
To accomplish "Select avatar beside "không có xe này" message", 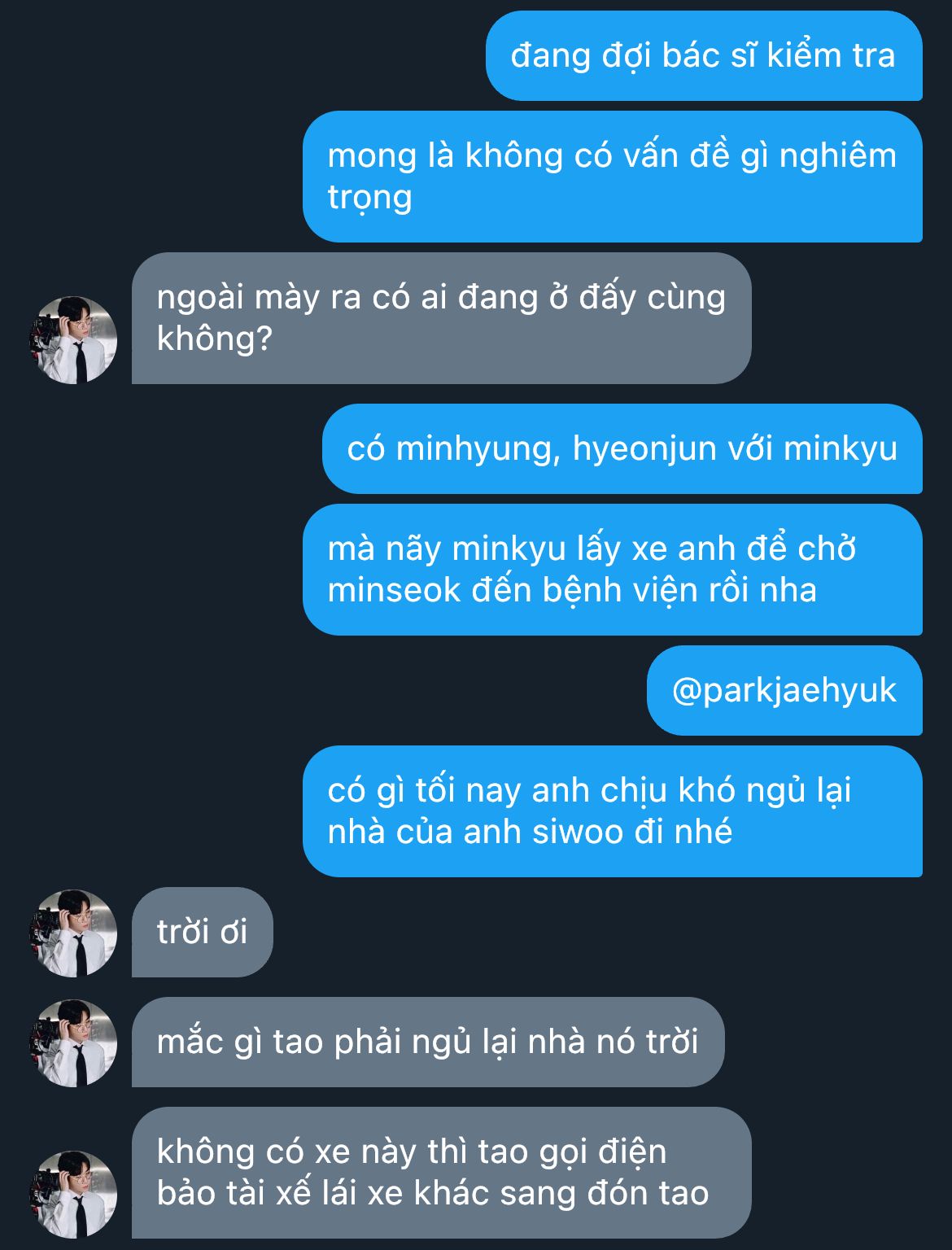I will tap(73, 1194).
